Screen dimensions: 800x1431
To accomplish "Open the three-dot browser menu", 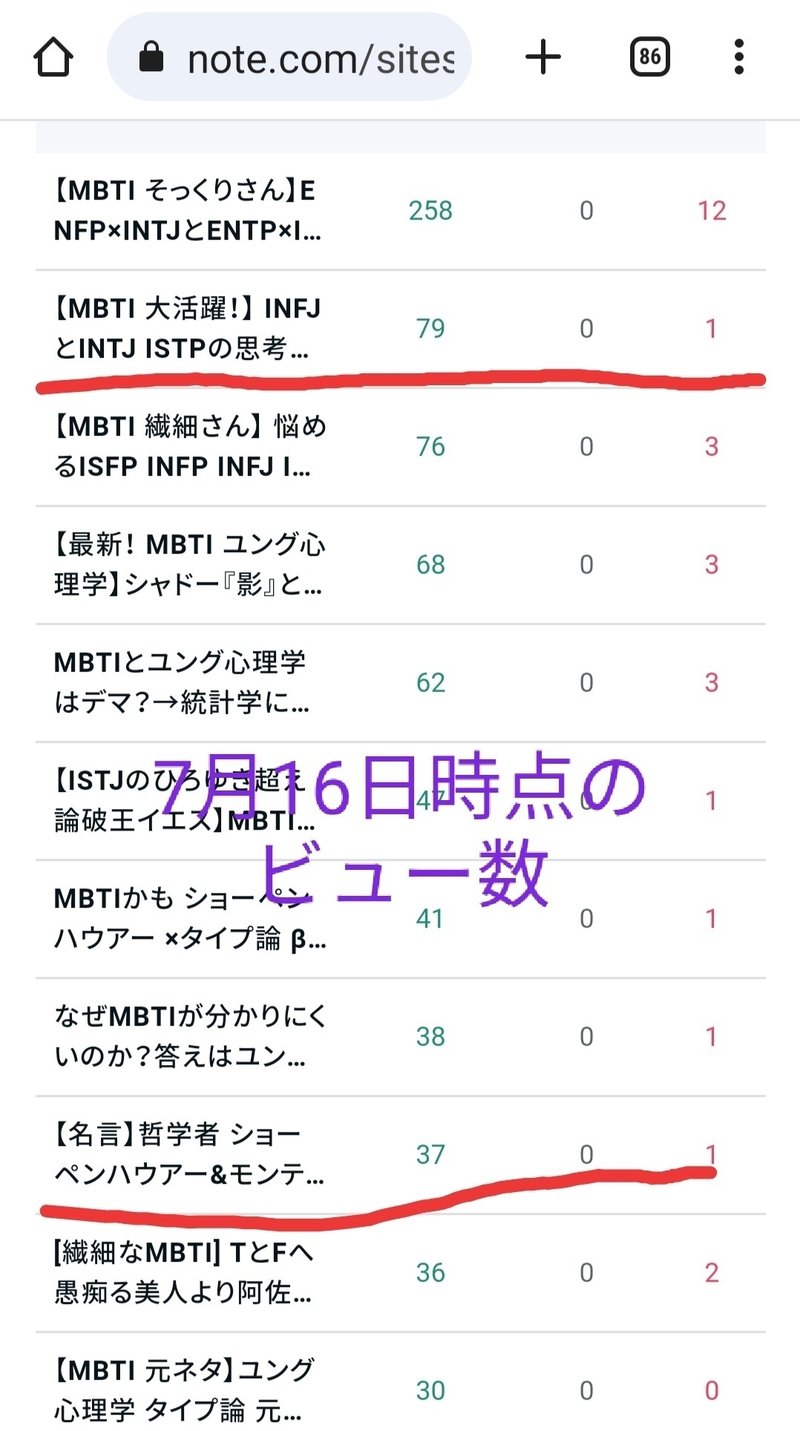I will tap(738, 57).
